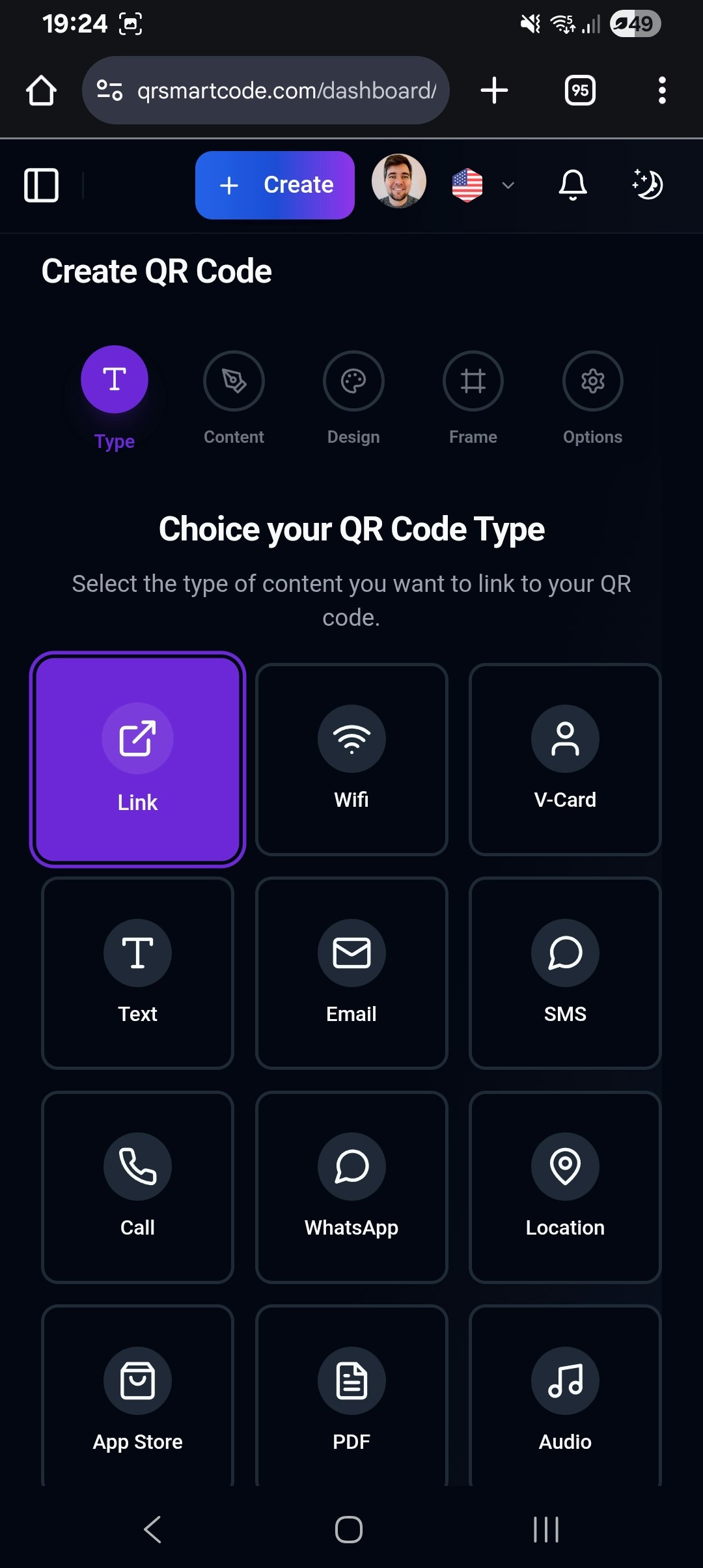
Task: Choose the Audio QR code type icon
Action: click(565, 1380)
